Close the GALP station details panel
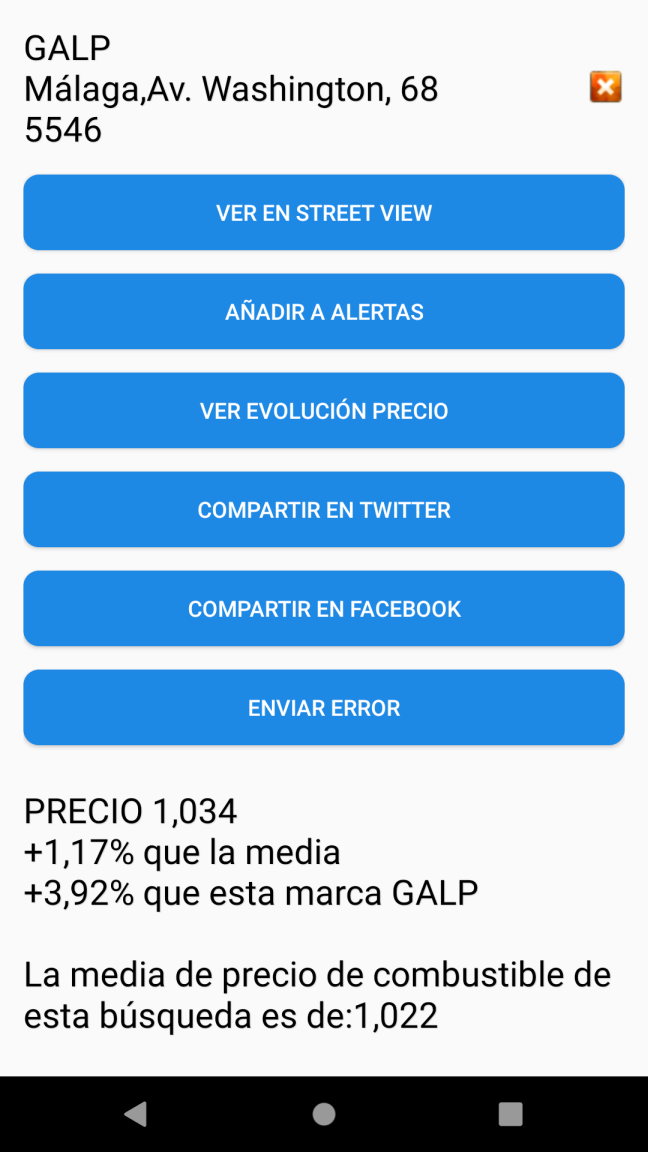This screenshot has height=1152, width=648. (x=605, y=87)
